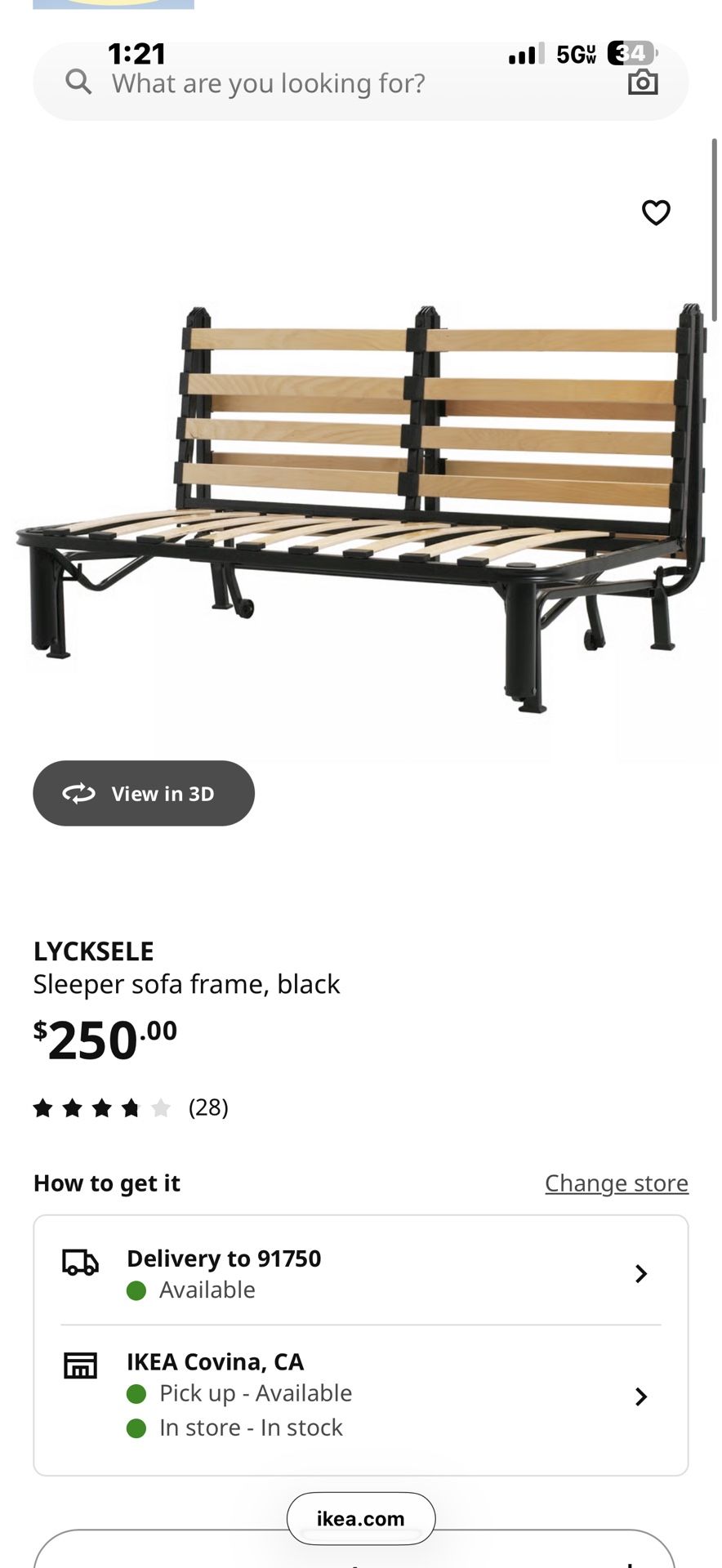Expand IKEA Covina pickup details chevron

tap(642, 1396)
